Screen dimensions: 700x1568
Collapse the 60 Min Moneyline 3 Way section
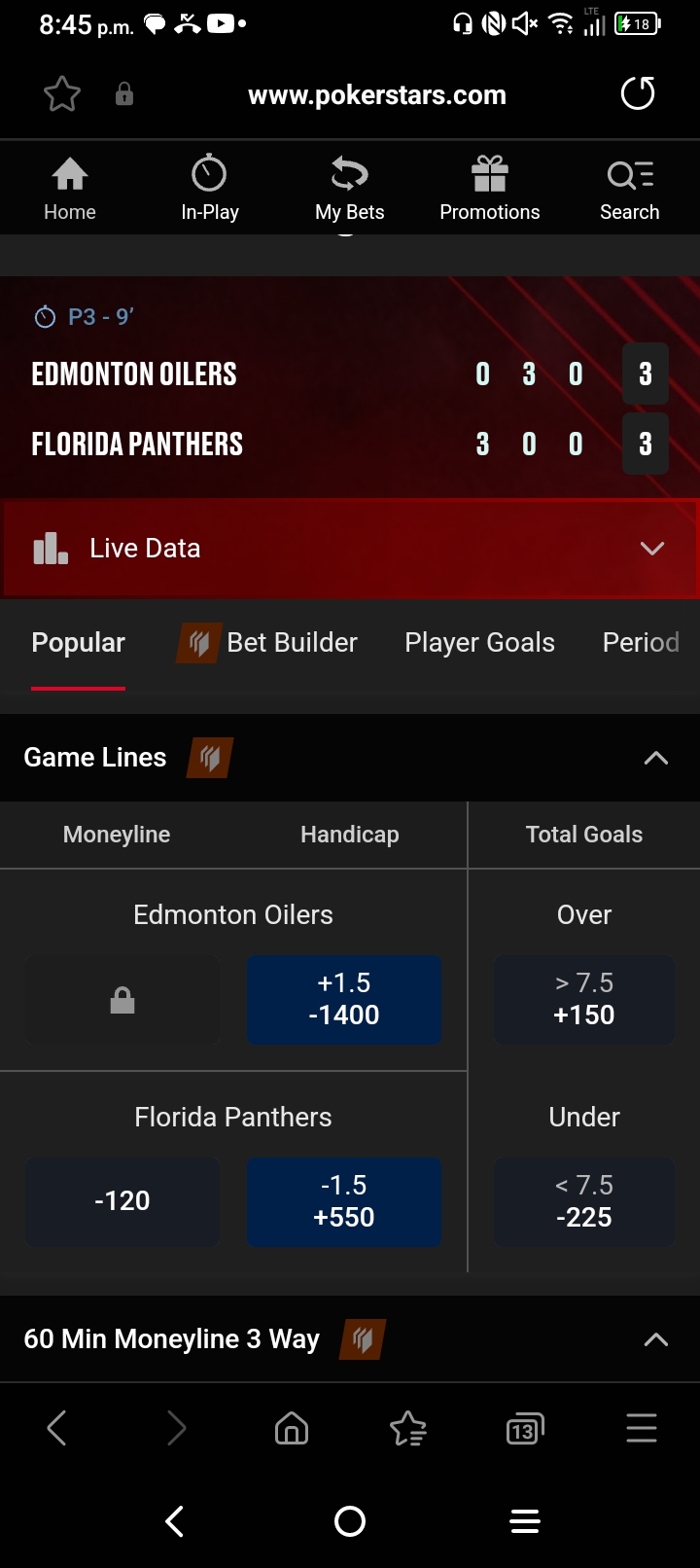(656, 1339)
